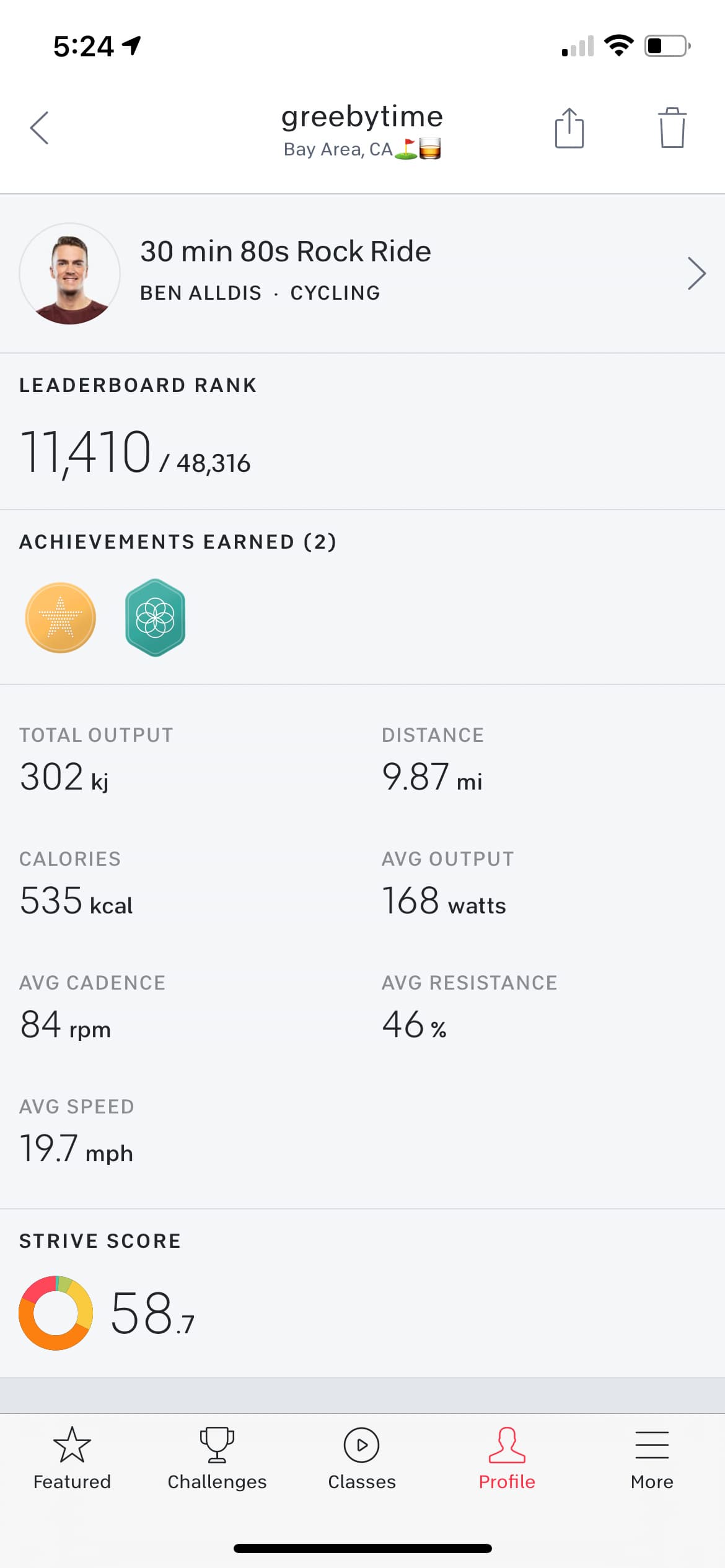Viewport: 725px width, 1568px height.
Task: View the teal hexagon achievement badge
Action: (155, 617)
